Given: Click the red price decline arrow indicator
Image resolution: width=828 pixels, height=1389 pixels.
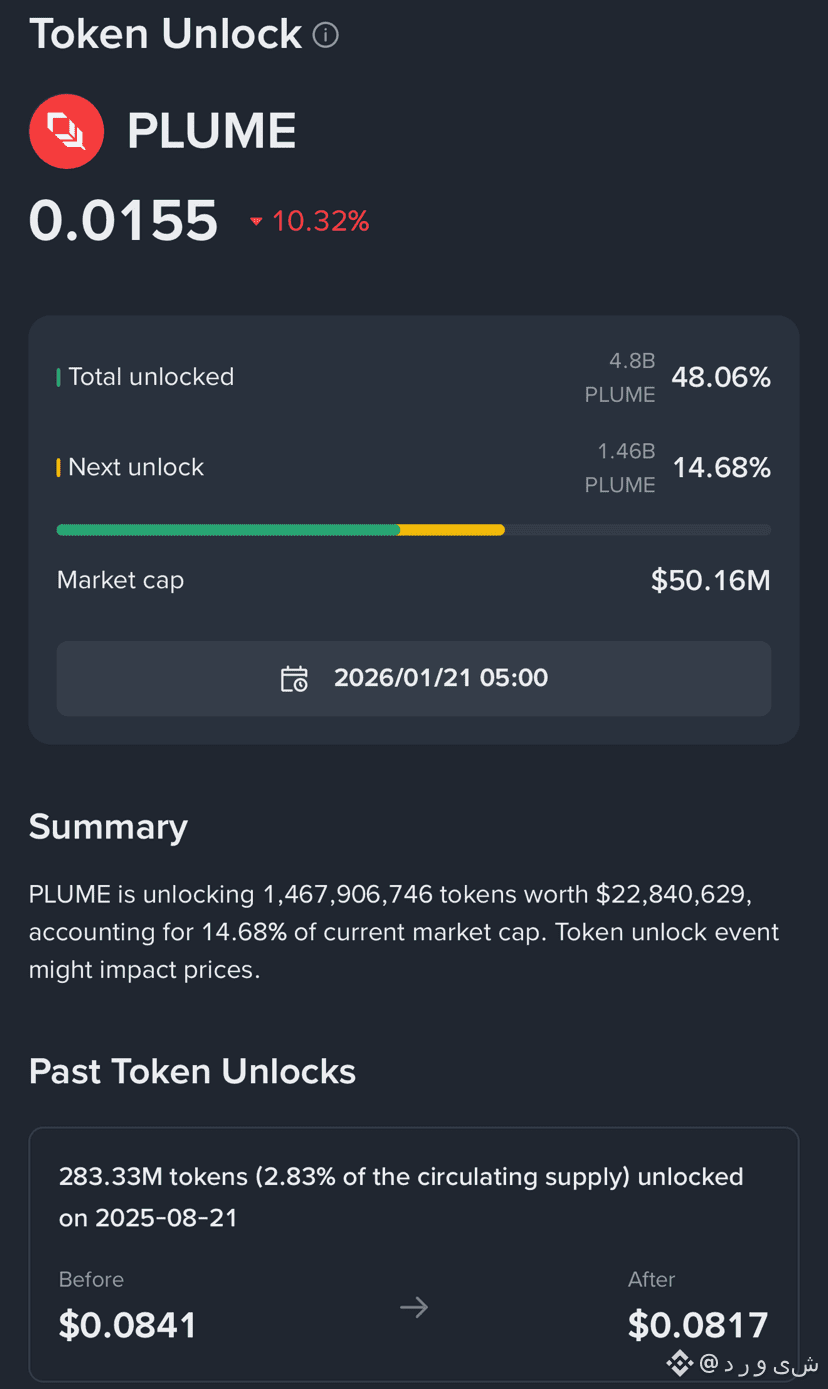Looking at the screenshot, I should [x=256, y=222].
